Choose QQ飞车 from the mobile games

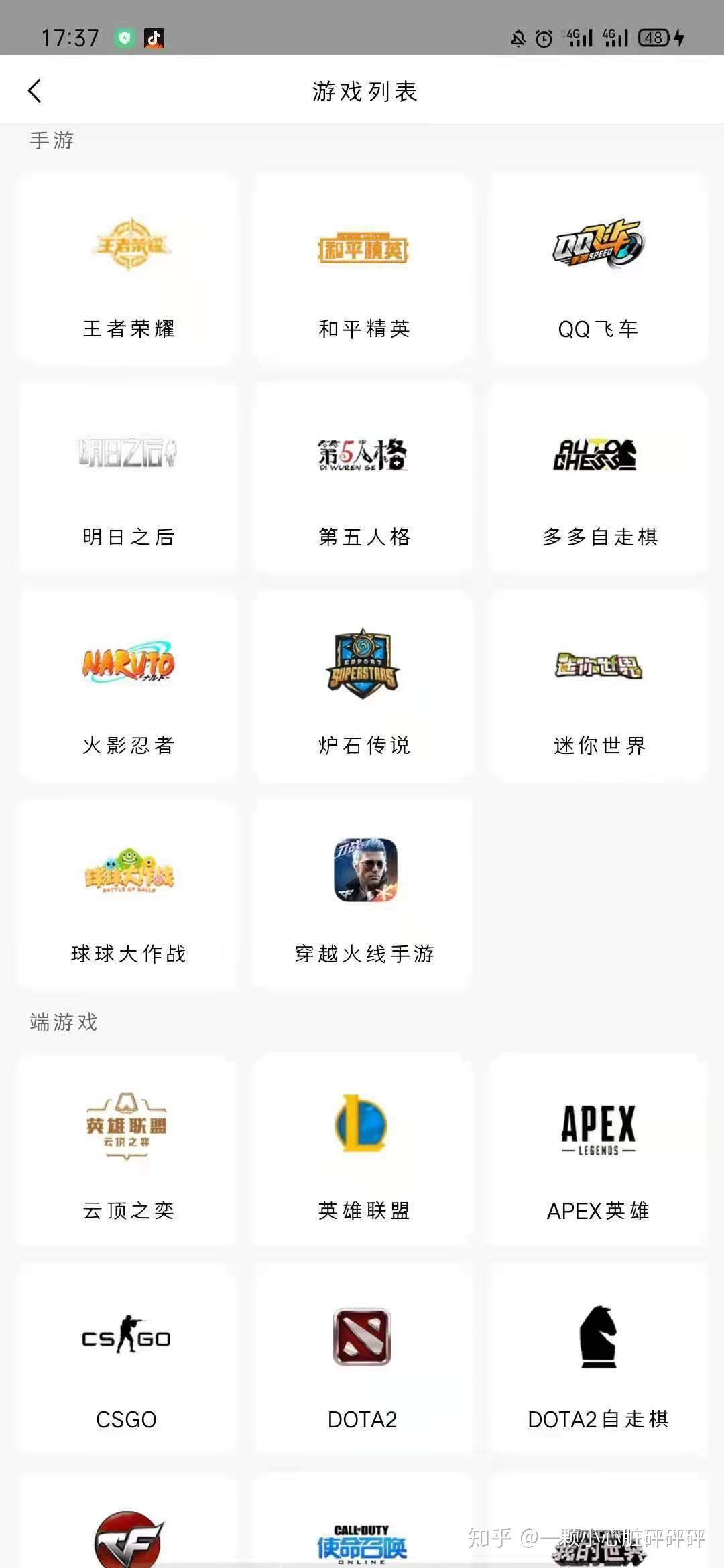pos(598,269)
